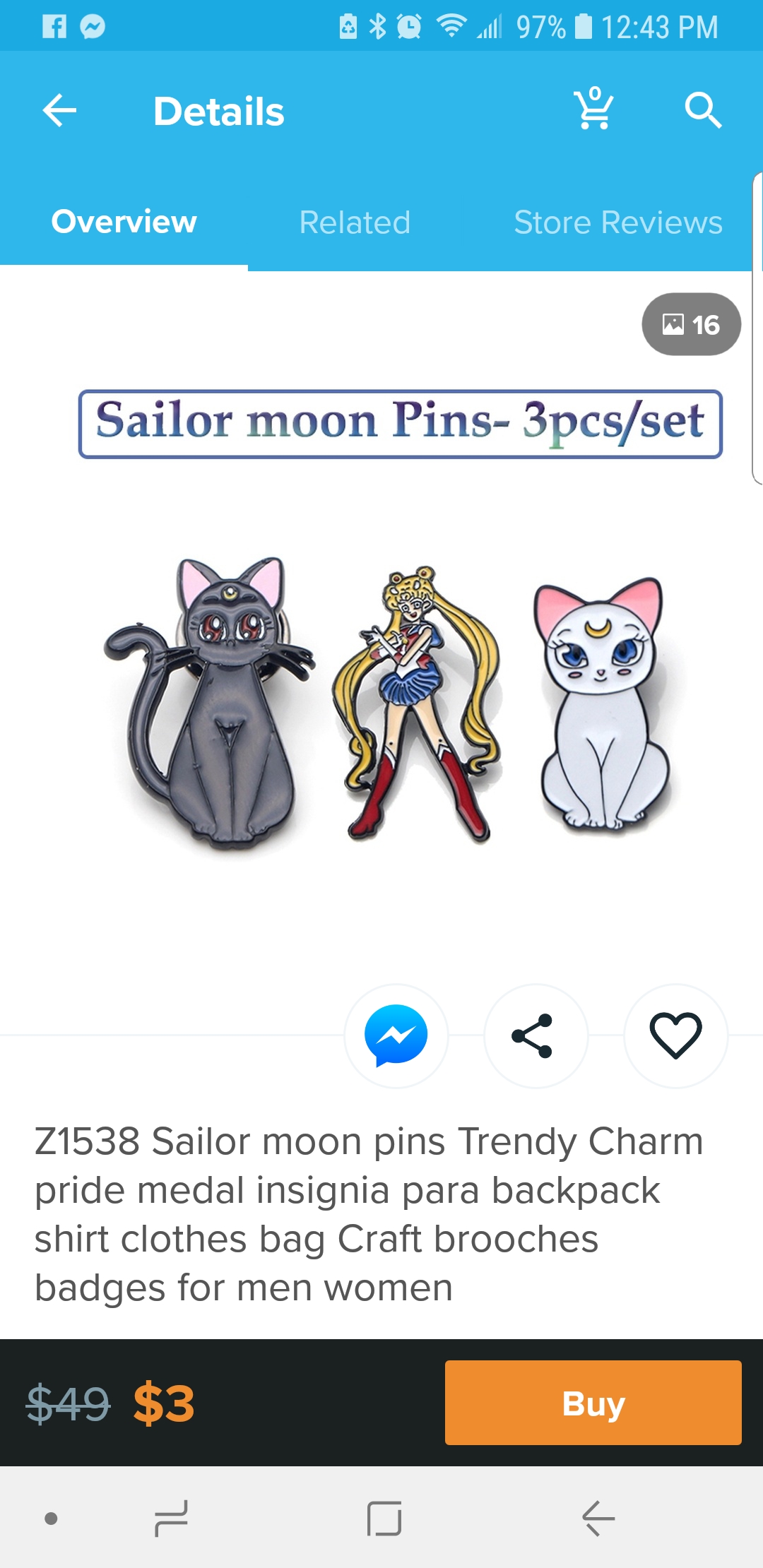This screenshot has width=763, height=1568.
Task: Go back using the app bar arrow
Action: point(59,111)
